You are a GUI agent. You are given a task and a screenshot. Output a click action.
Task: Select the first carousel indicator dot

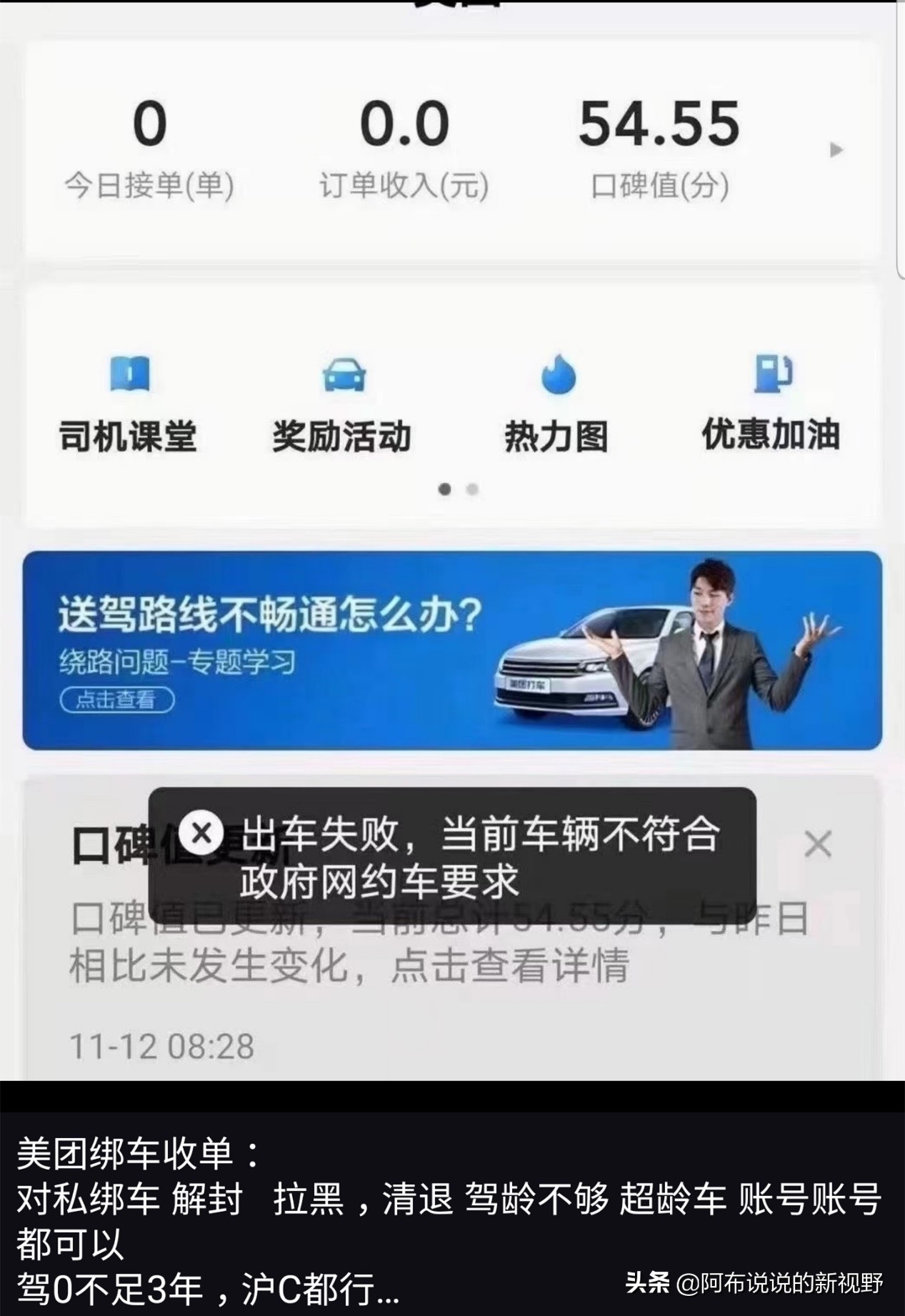coord(444,492)
